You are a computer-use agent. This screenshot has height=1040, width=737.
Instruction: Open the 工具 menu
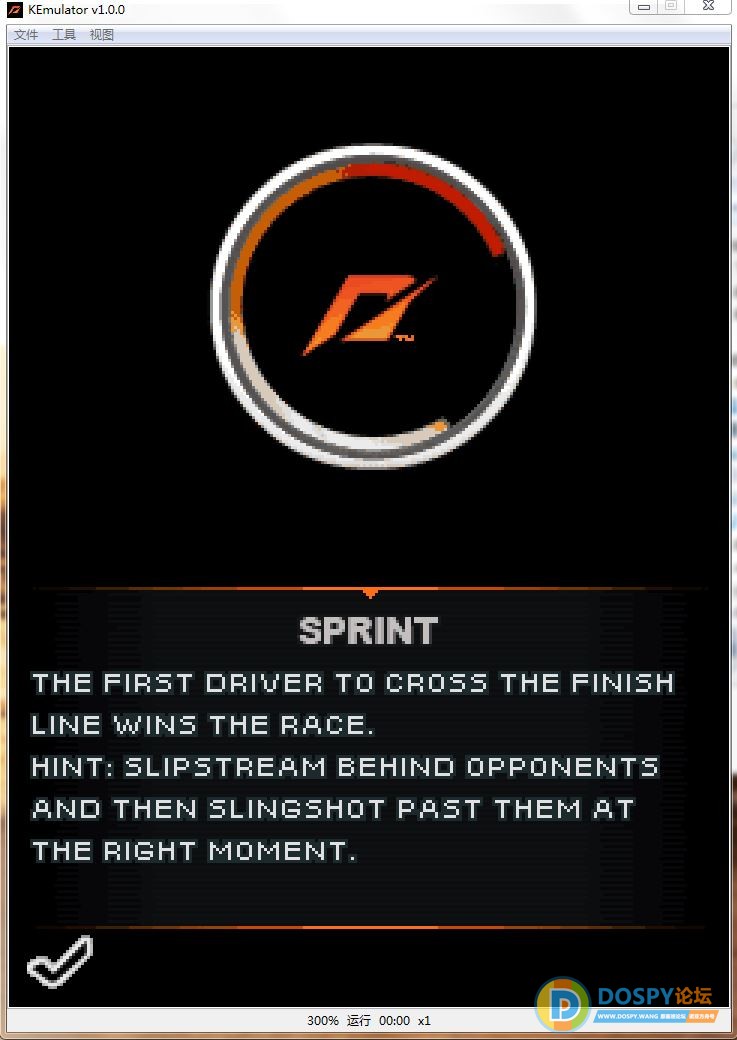click(x=64, y=34)
